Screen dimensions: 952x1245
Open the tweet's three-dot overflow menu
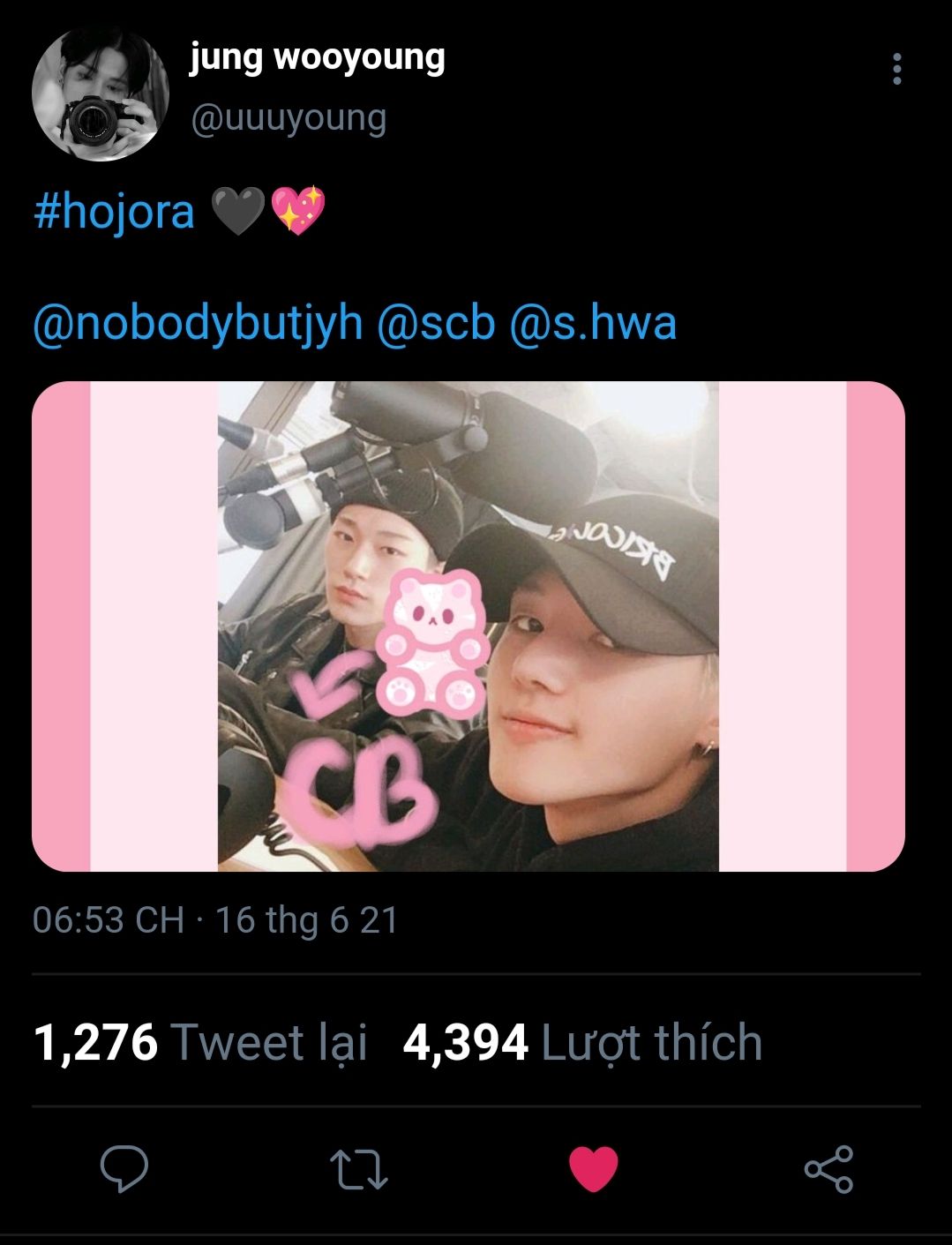896,69
